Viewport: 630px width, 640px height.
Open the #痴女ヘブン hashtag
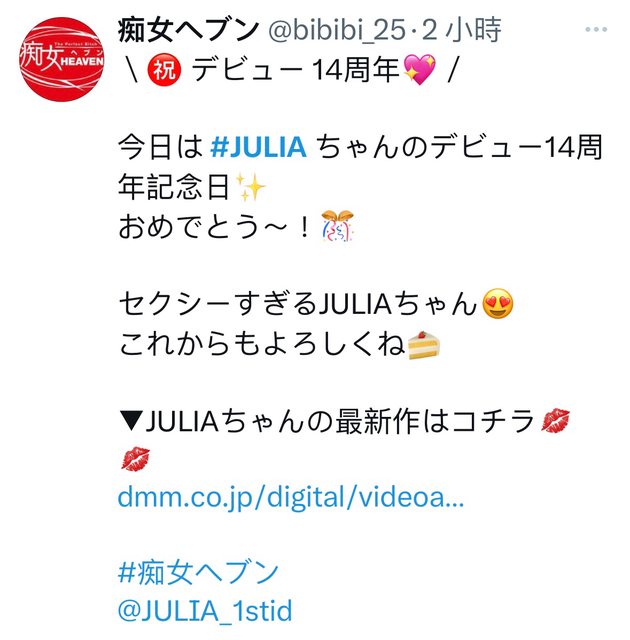click(x=198, y=573)
